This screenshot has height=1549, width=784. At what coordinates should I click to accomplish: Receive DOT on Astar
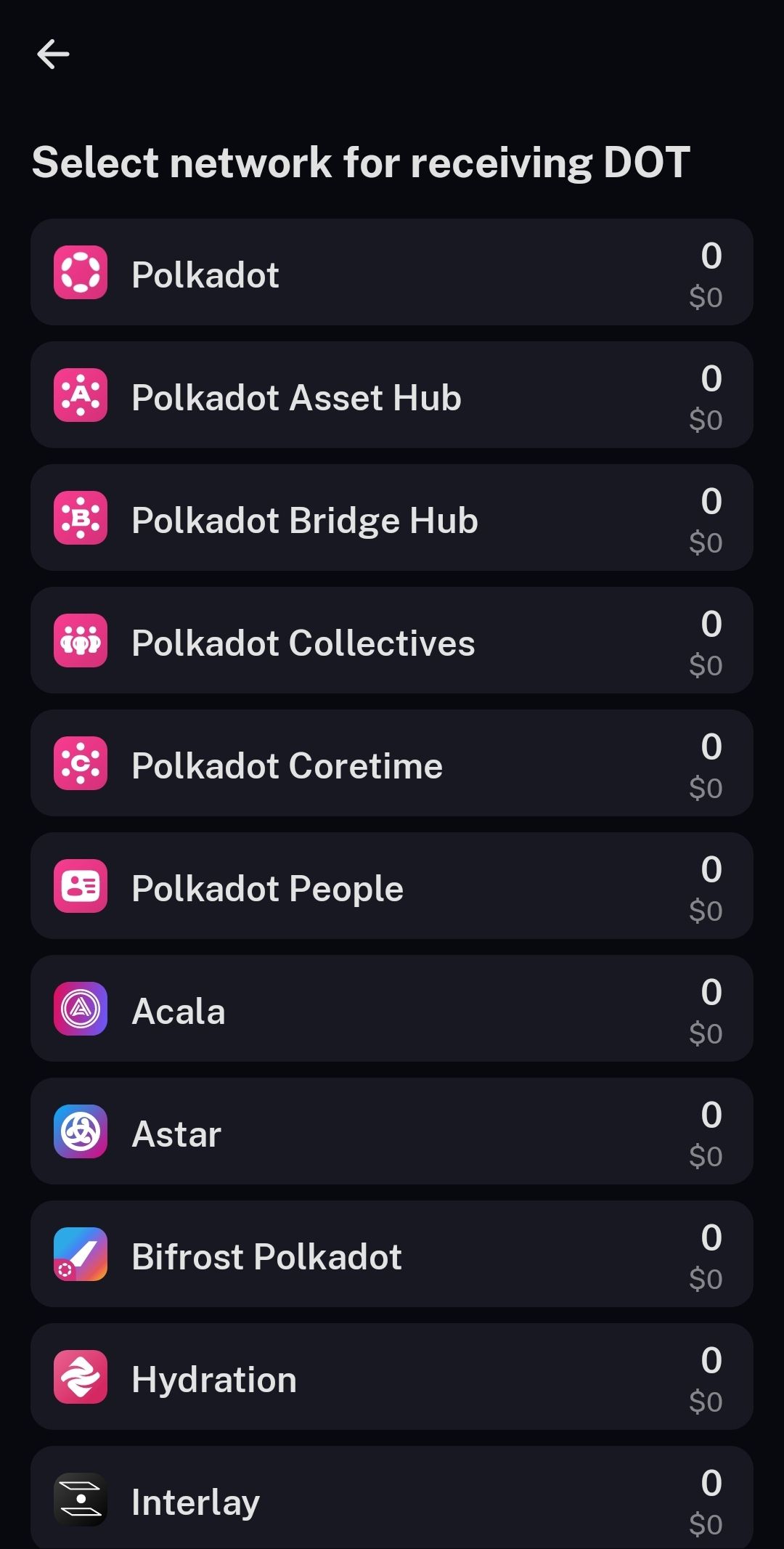point(391,1132)
